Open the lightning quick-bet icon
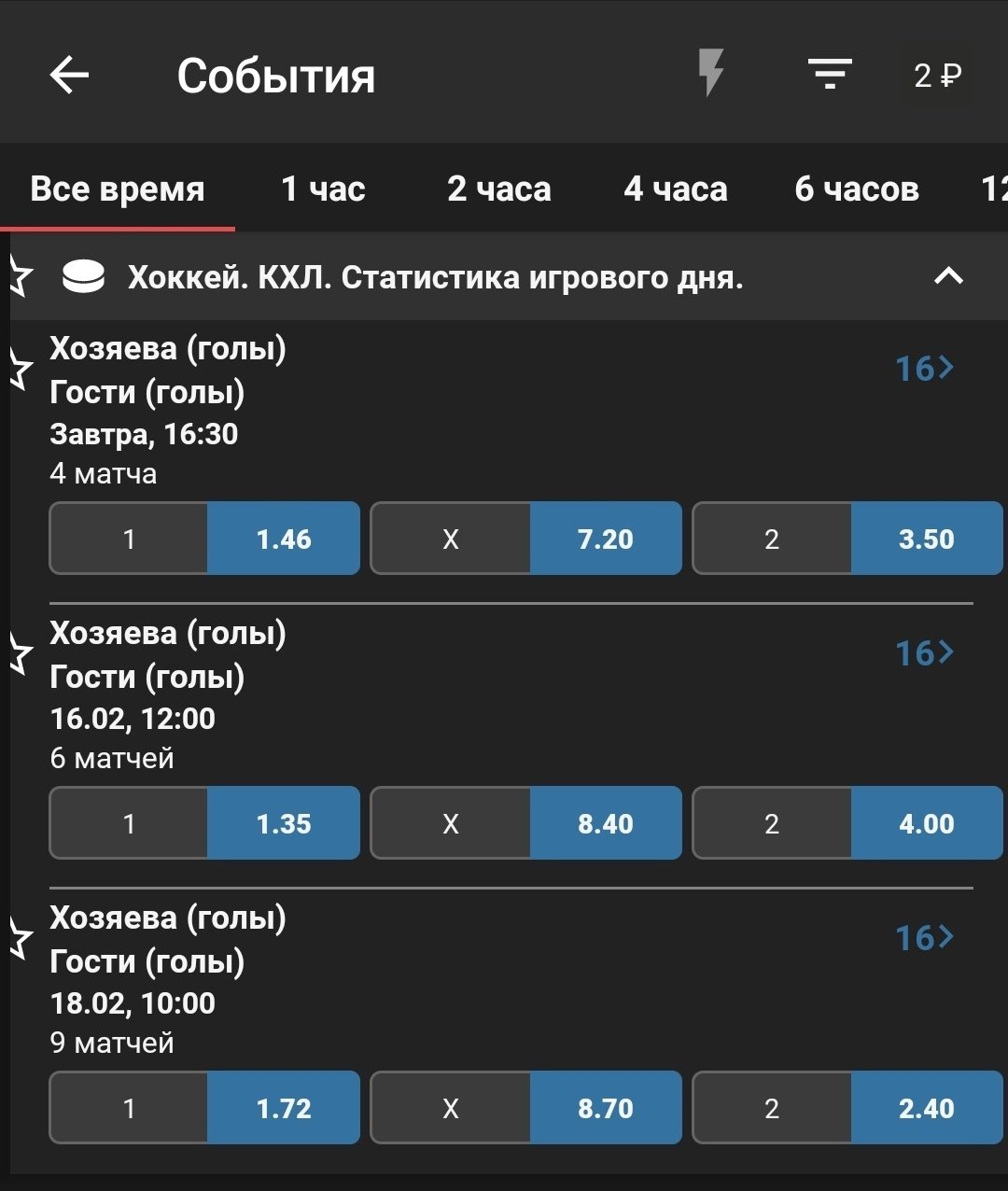Image resolution: width=1008 pixels, height=1191 pixels. pyautogui.click(x=711, y=74)
